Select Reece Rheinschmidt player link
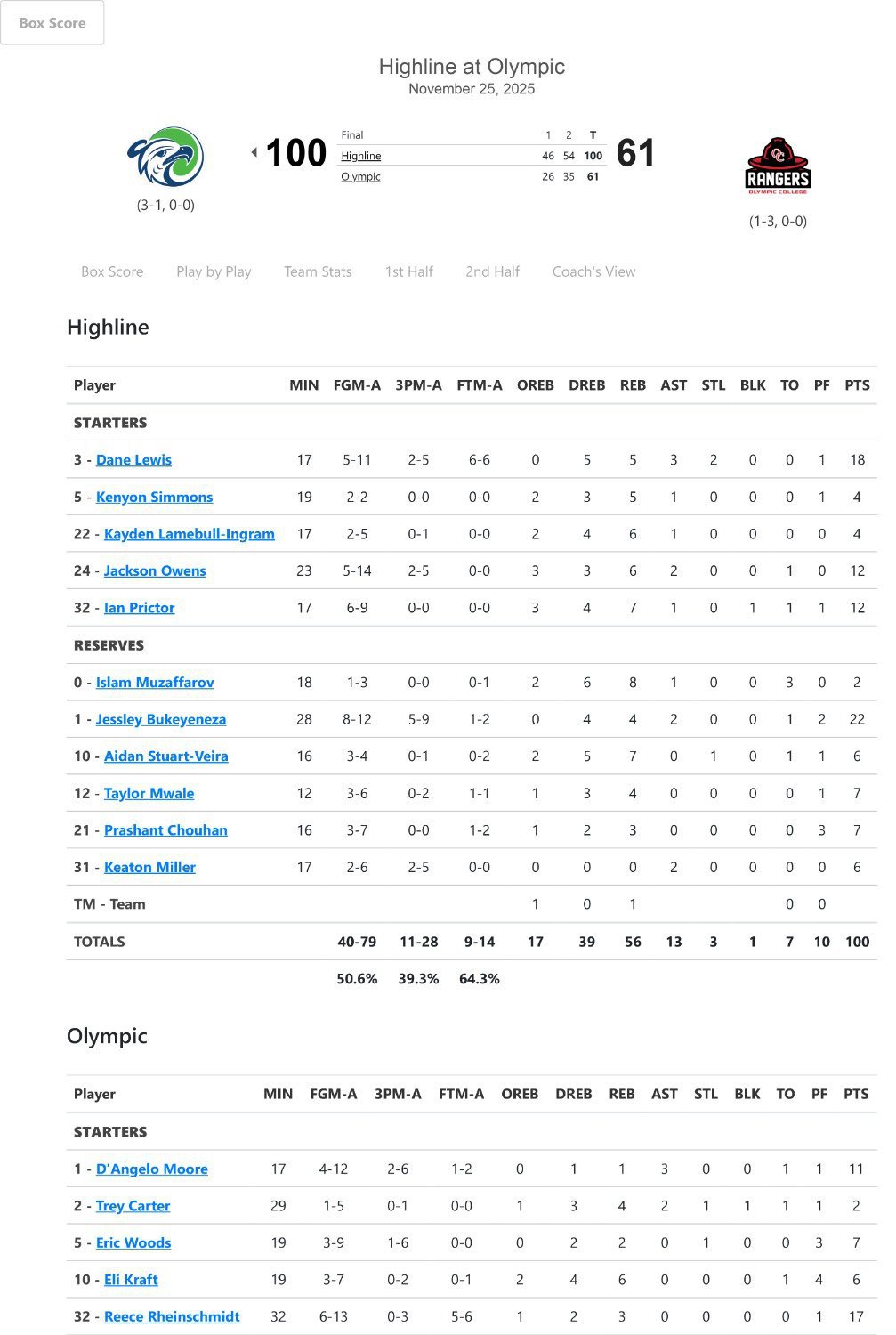This screenshot has width=896, height=1335. [172, 1316]
